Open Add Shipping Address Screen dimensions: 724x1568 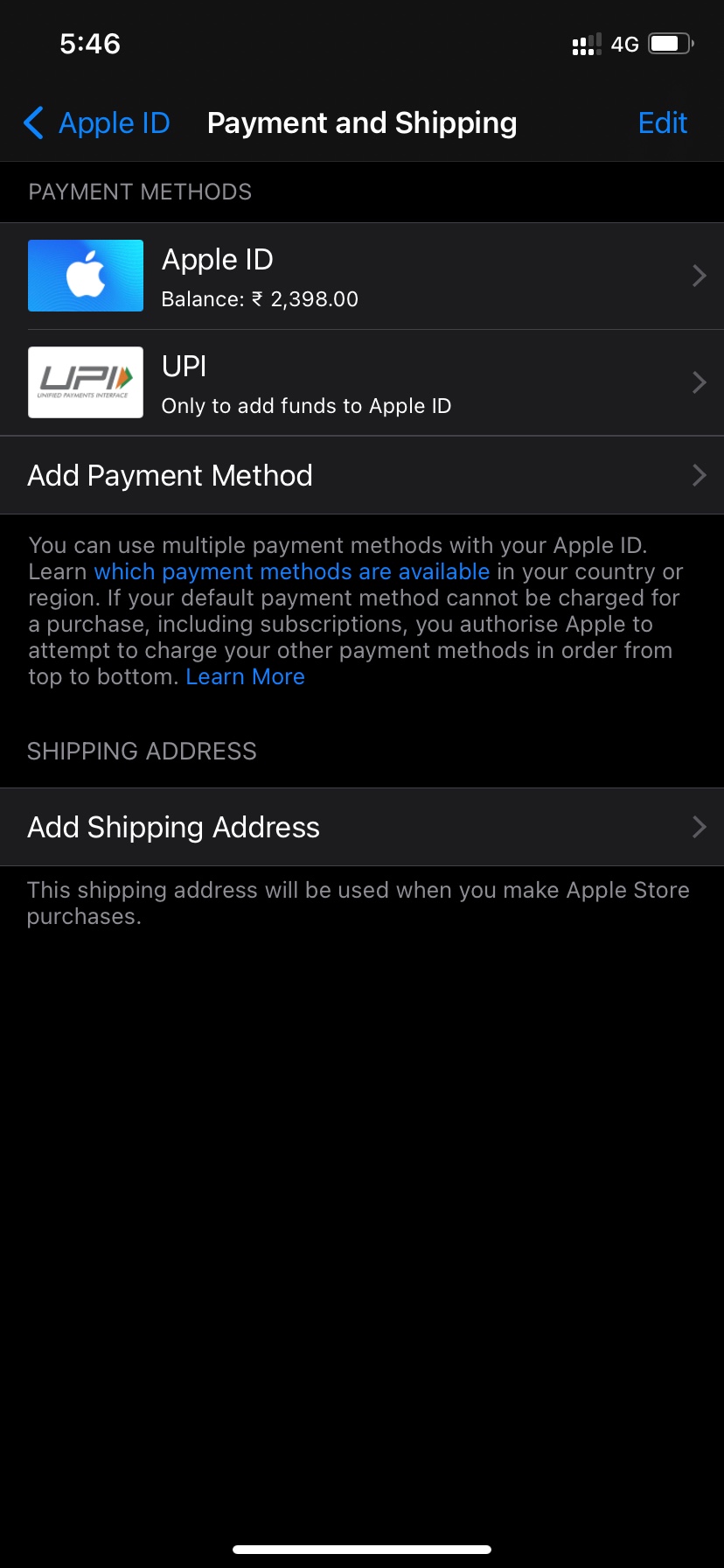tap(362, 827)
